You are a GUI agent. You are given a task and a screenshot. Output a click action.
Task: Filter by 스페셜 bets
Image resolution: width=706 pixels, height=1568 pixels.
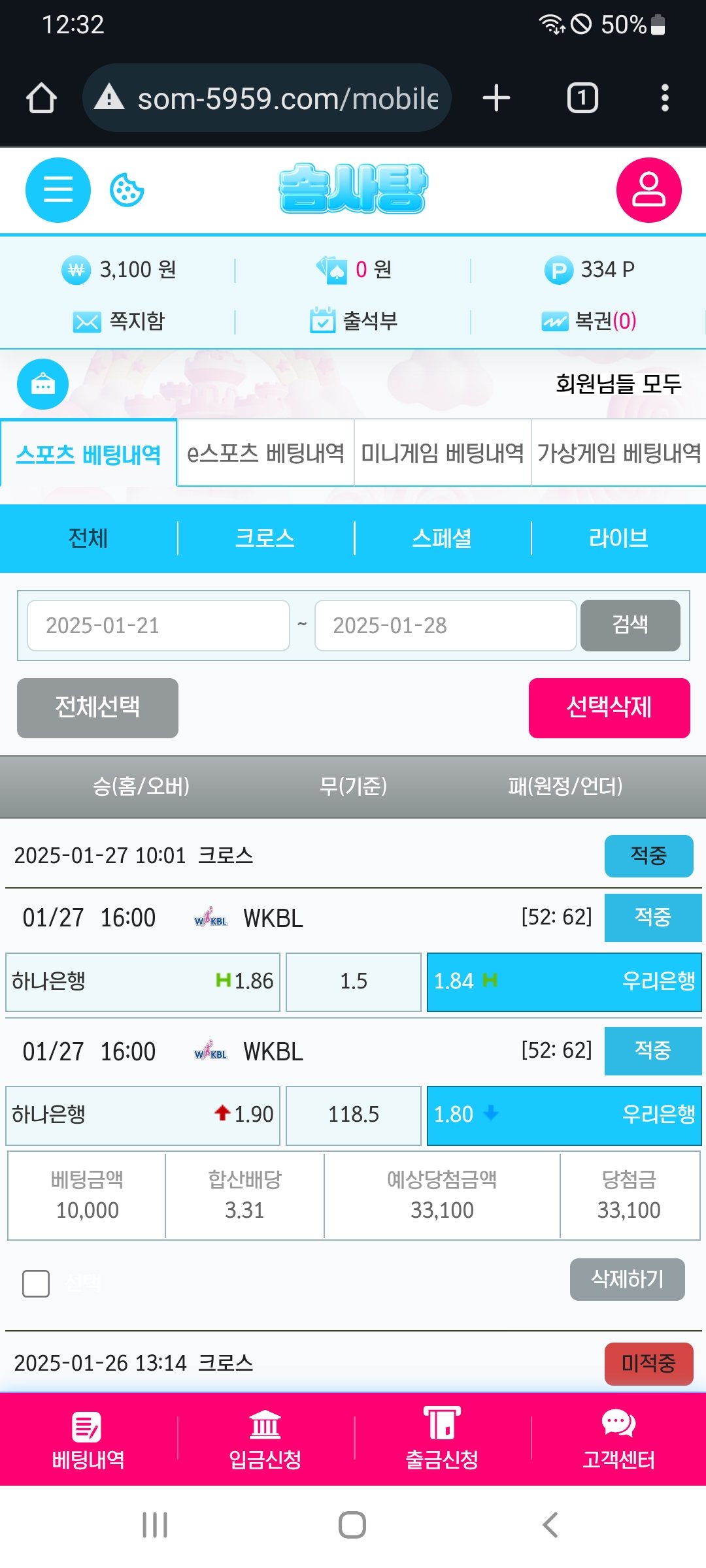click(x=442, y=538)
